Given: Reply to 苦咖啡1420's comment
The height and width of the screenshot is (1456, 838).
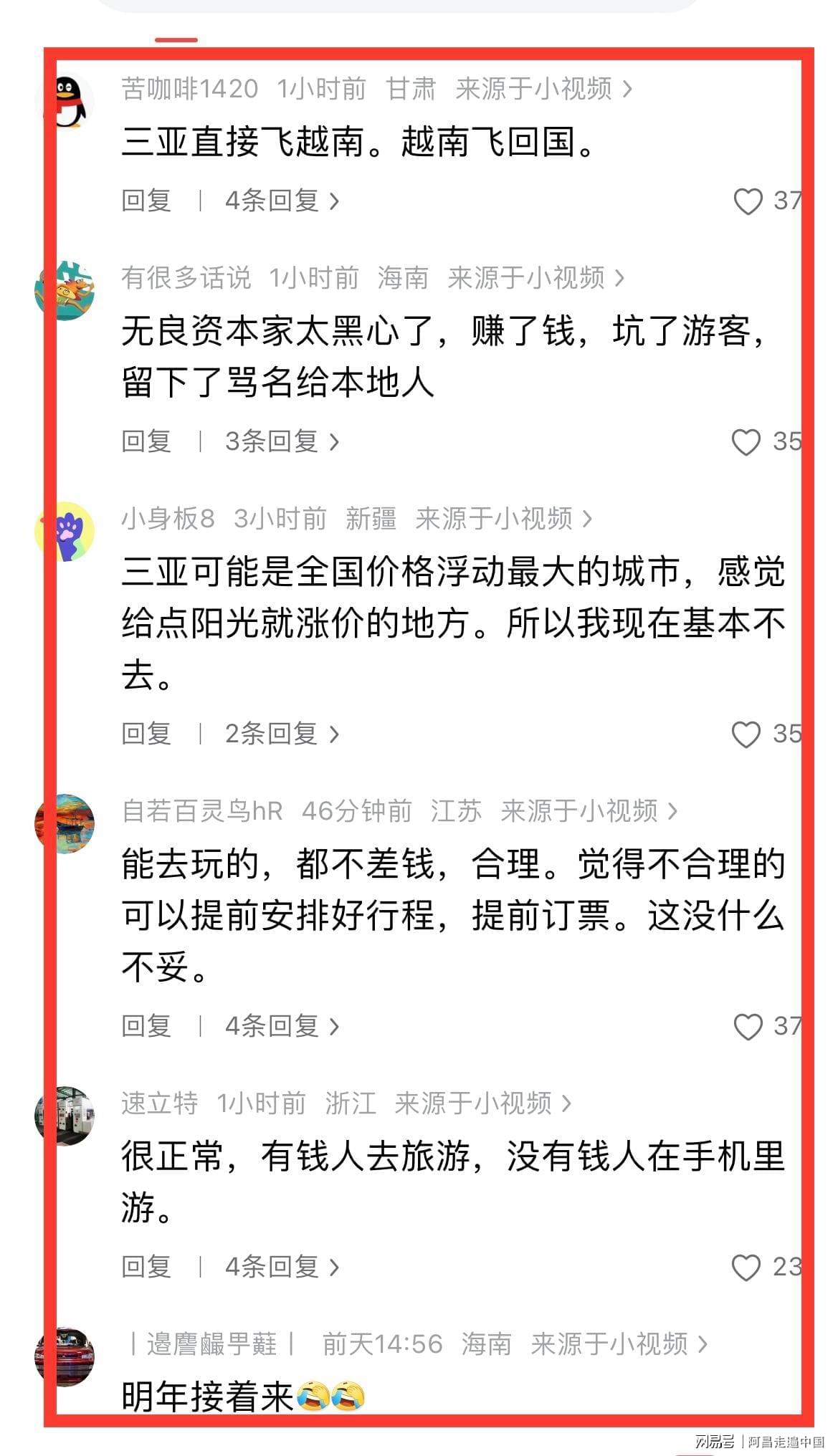Looking at the screenshot, I should point(146,201).
